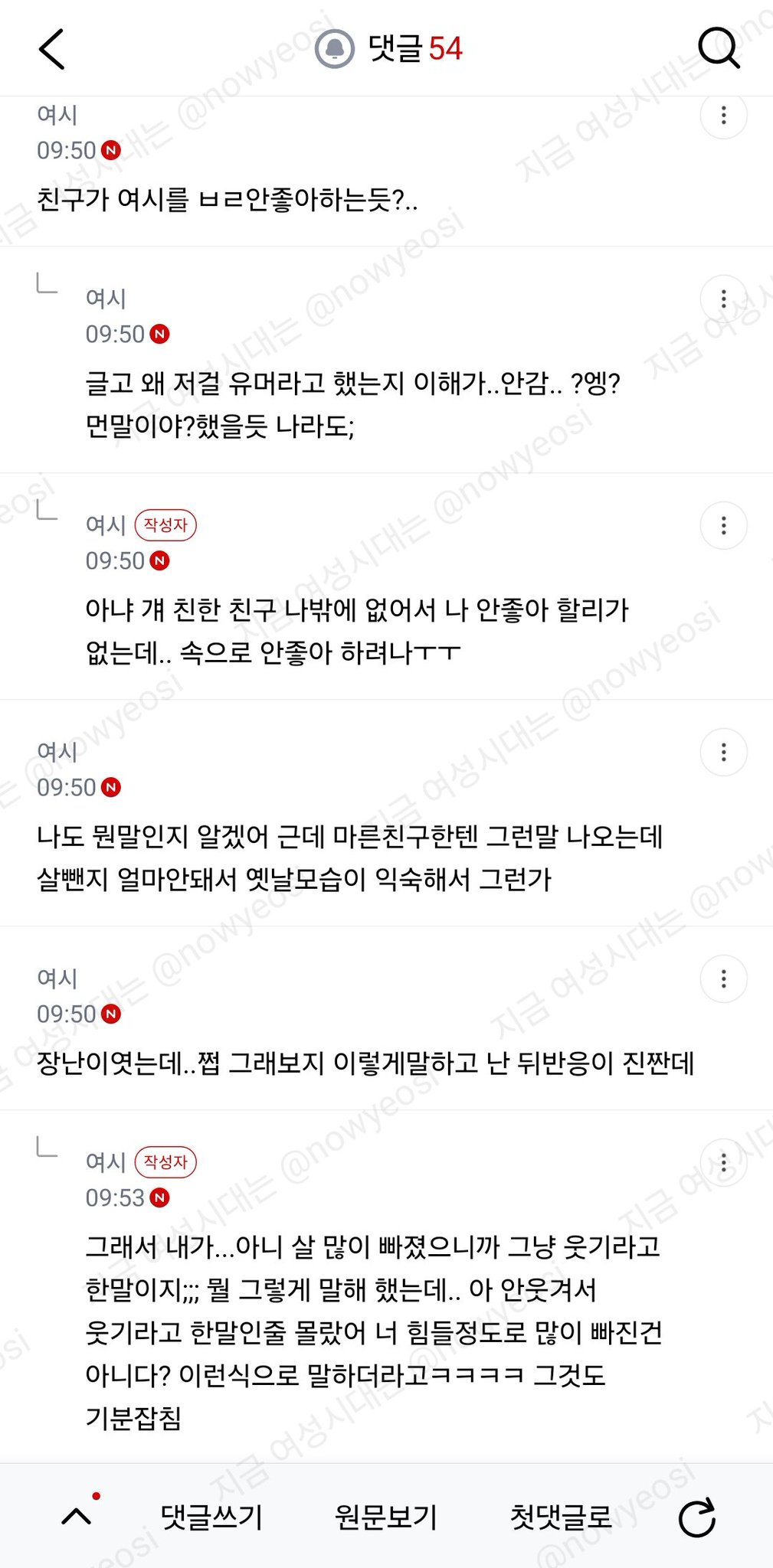Open more options for comment "친구가 여시를 ㅂㄹ안좋아하는듯"
Image resolution: width=773 pixels, height=1568 pixels.
[723, 115]
